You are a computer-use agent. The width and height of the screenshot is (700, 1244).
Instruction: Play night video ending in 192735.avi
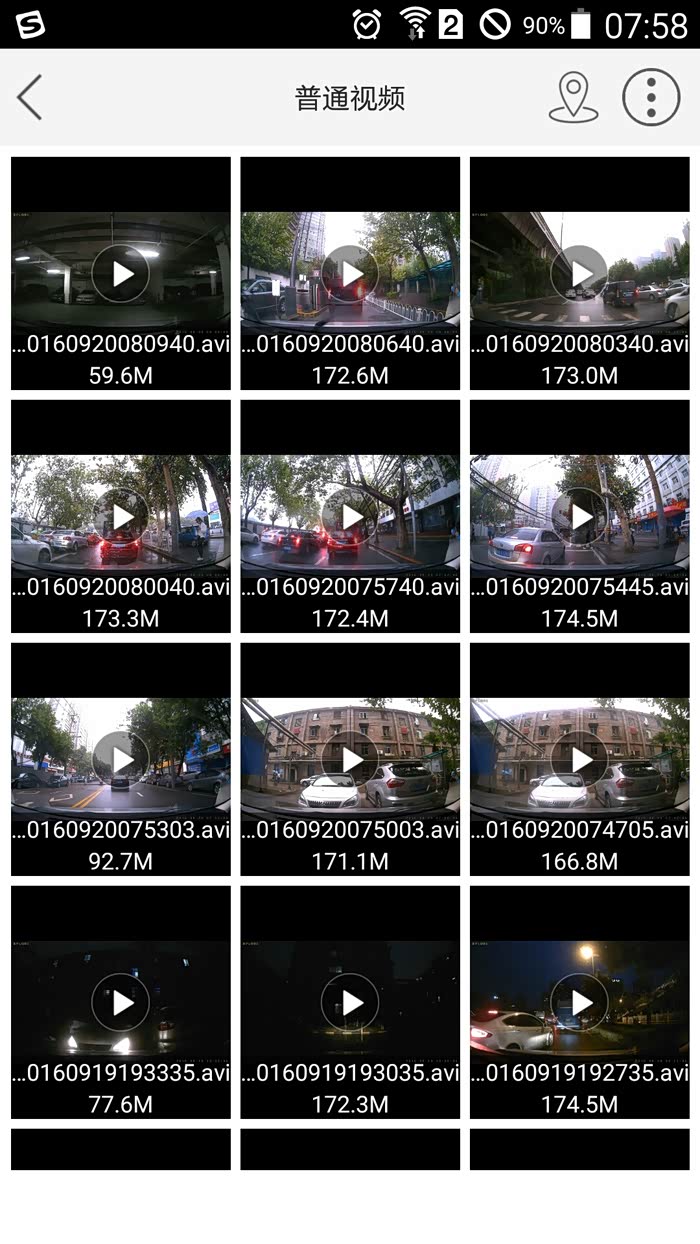click(x=579, y=1002)
